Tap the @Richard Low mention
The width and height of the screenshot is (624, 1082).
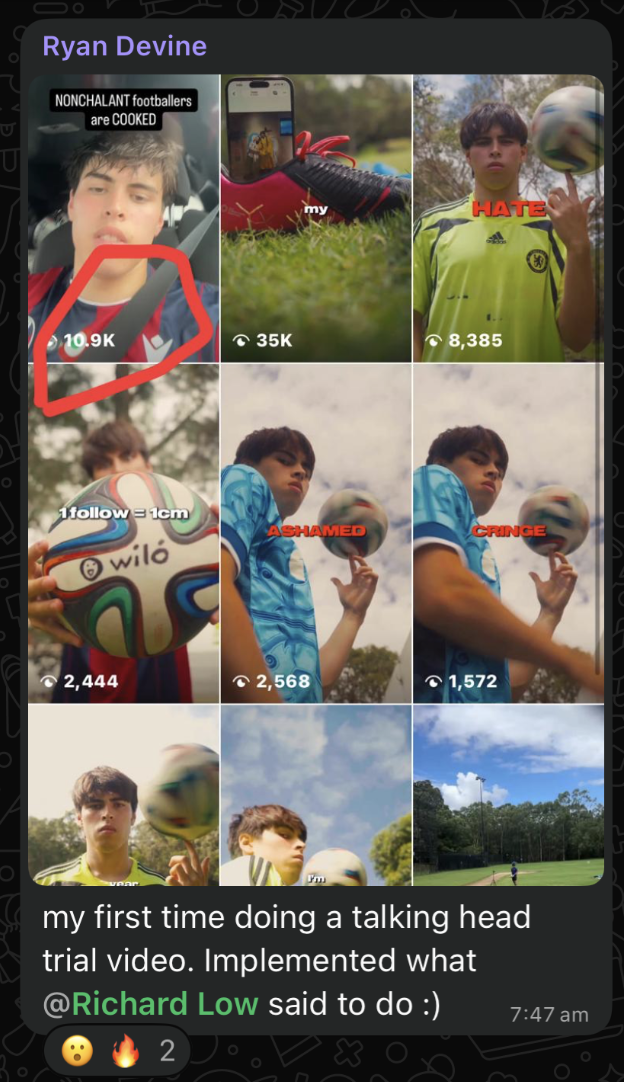pyautogui.click(x=150, y=1004)
